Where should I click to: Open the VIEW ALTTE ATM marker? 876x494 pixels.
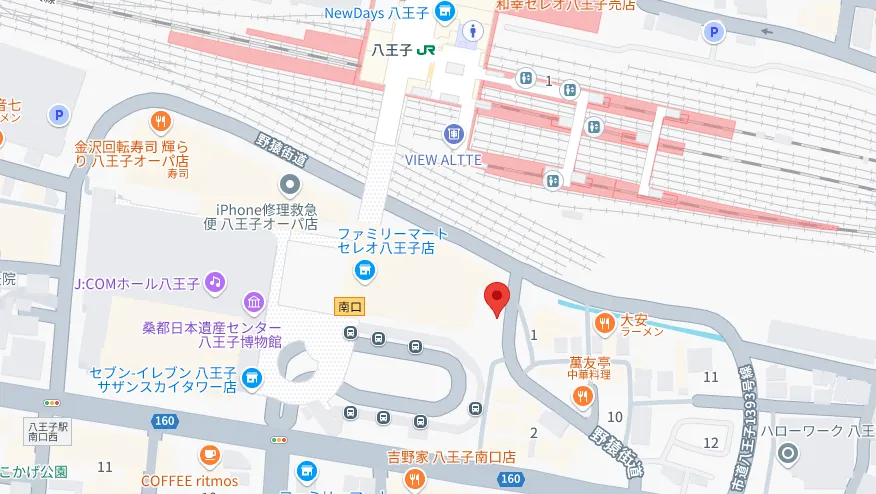[x=454, y=134]
